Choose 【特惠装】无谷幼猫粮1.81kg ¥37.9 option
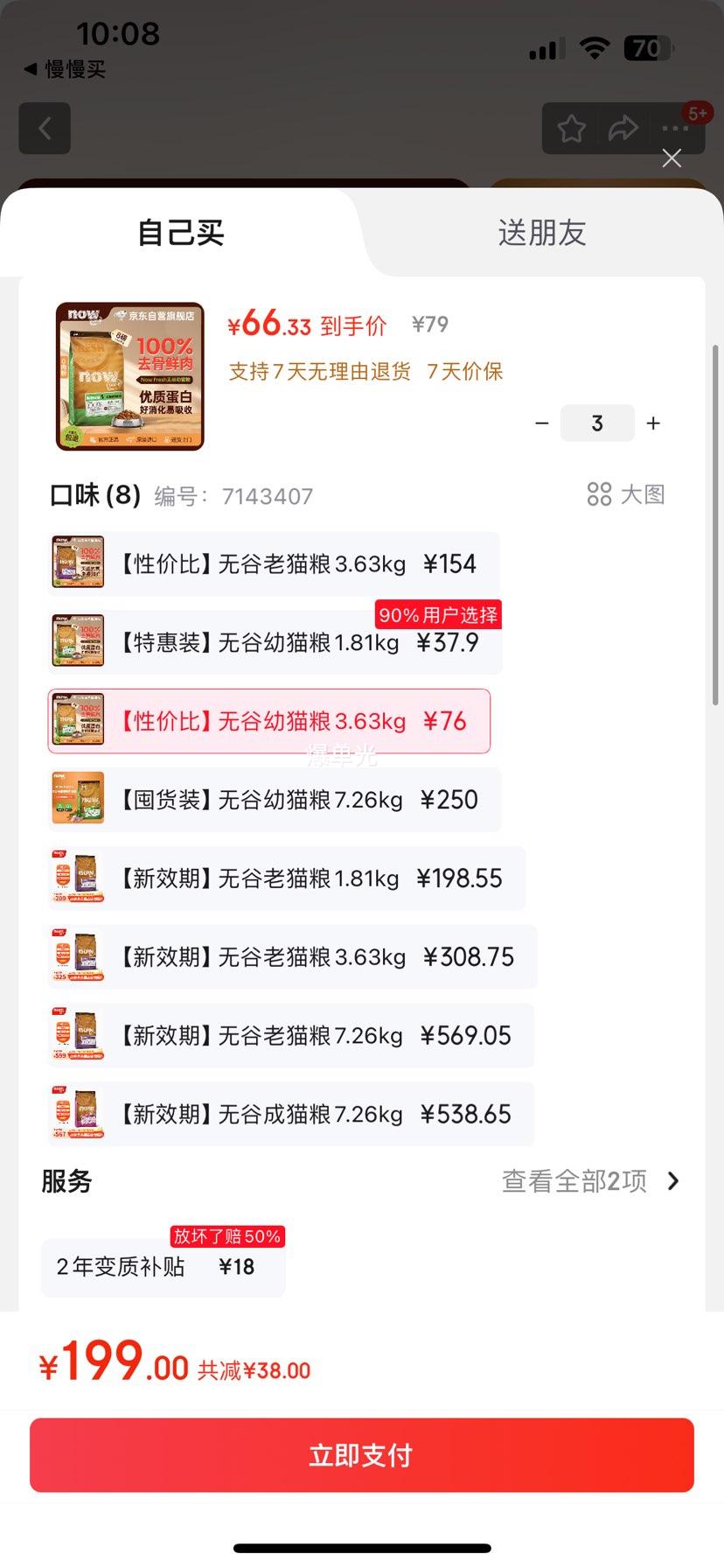 [x=275, y=642]
